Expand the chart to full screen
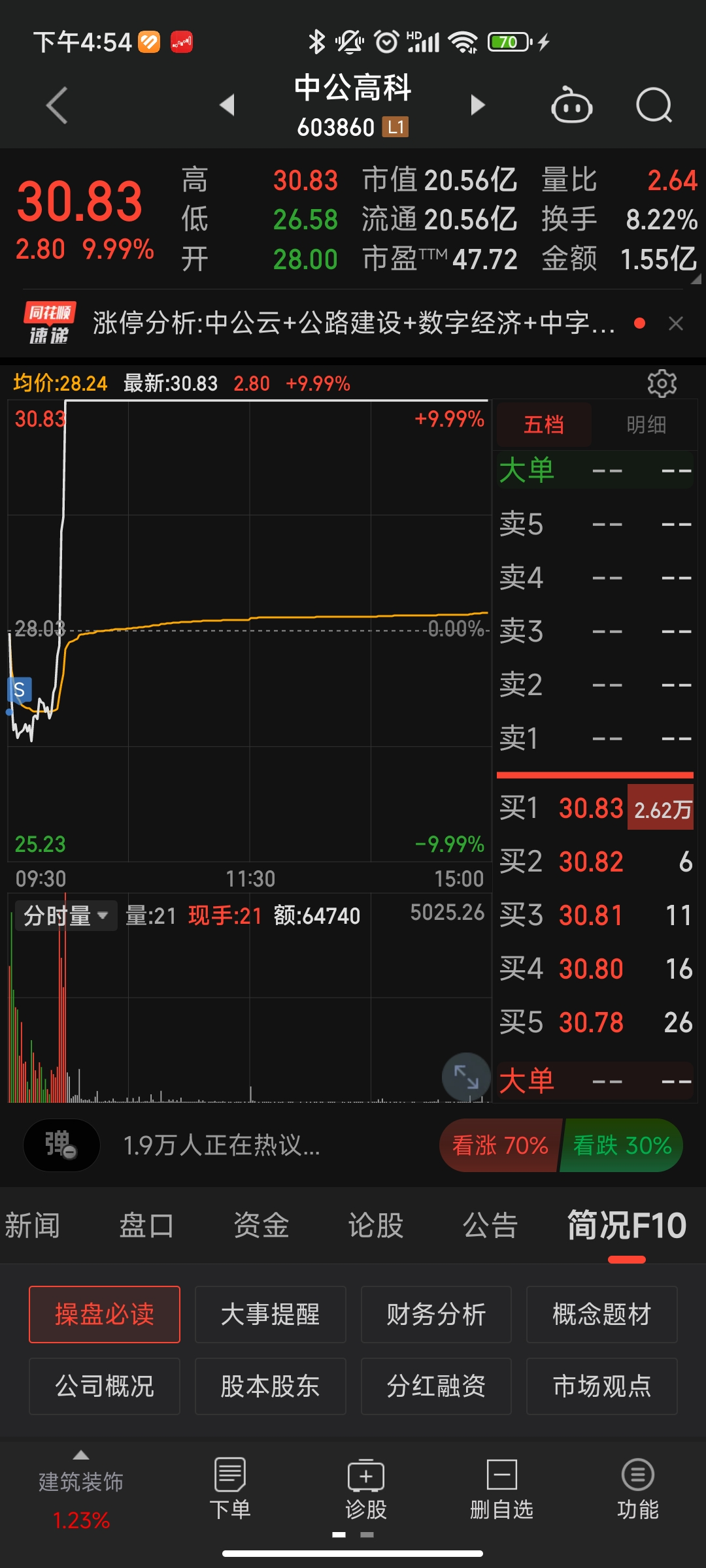 pyautogui.click(x=466, y=1076)
